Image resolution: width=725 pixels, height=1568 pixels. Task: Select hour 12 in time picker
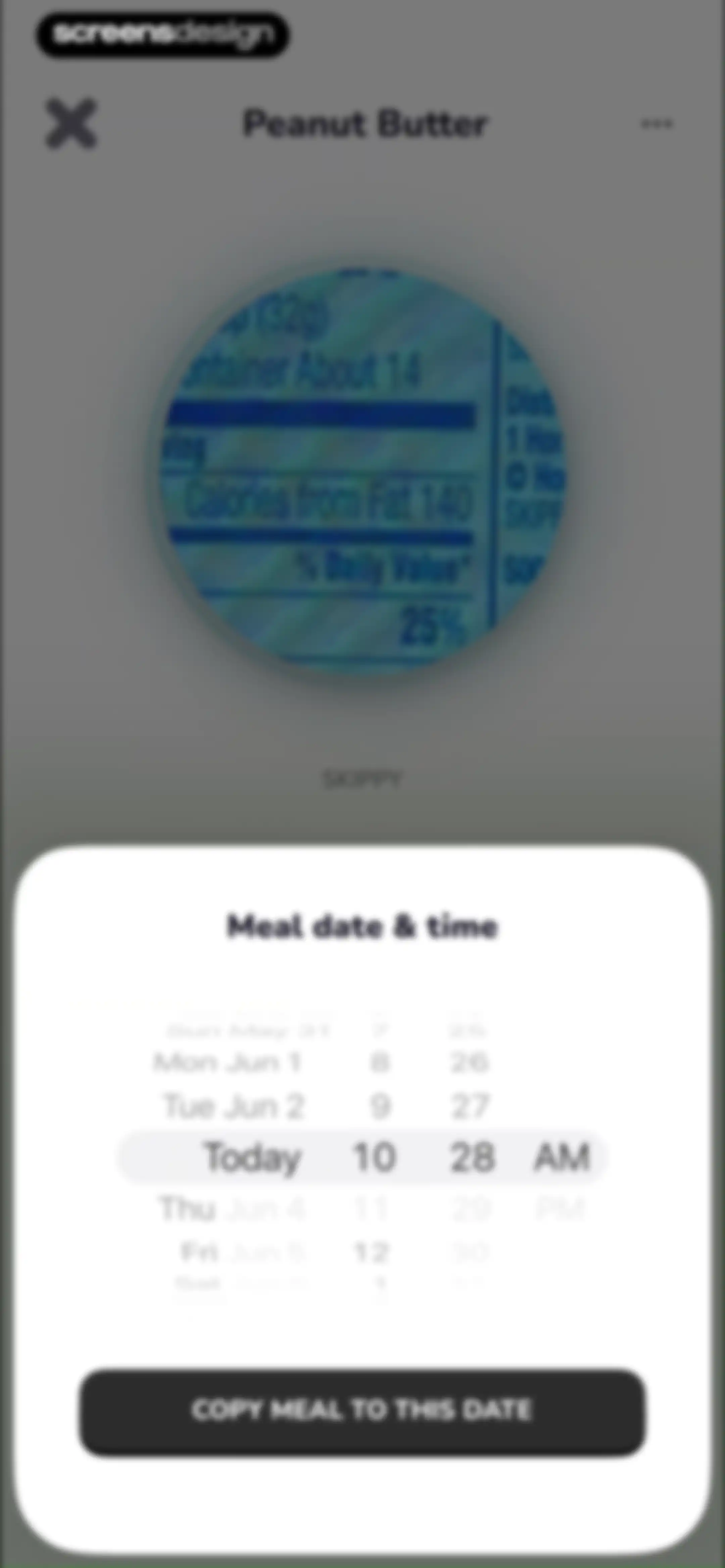(x=371, y=1252)
